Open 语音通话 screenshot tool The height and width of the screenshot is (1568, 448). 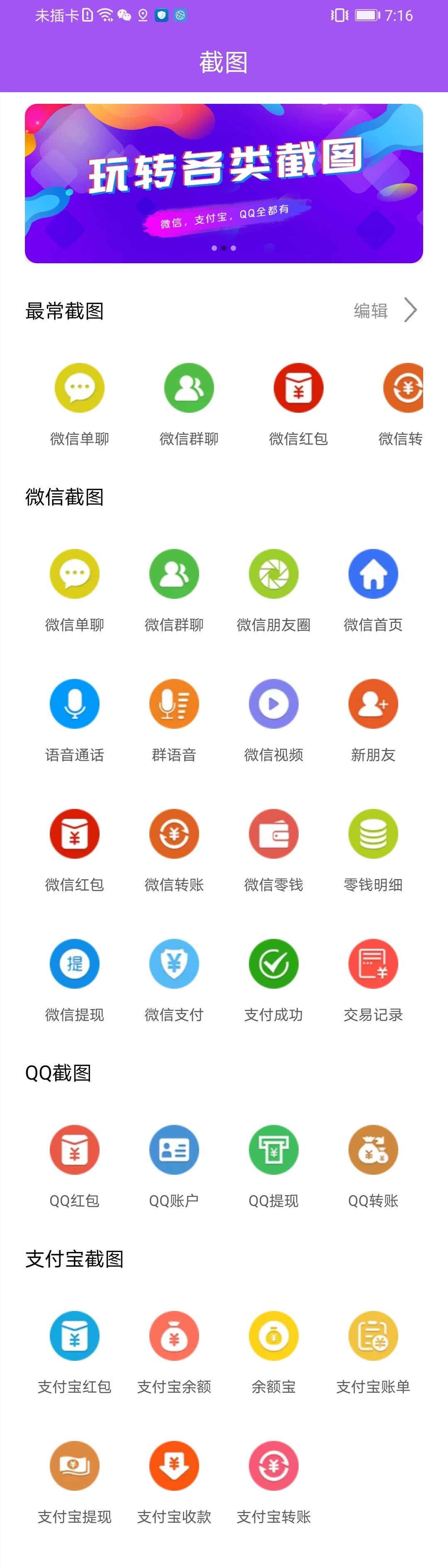click(x=75, y=704)
